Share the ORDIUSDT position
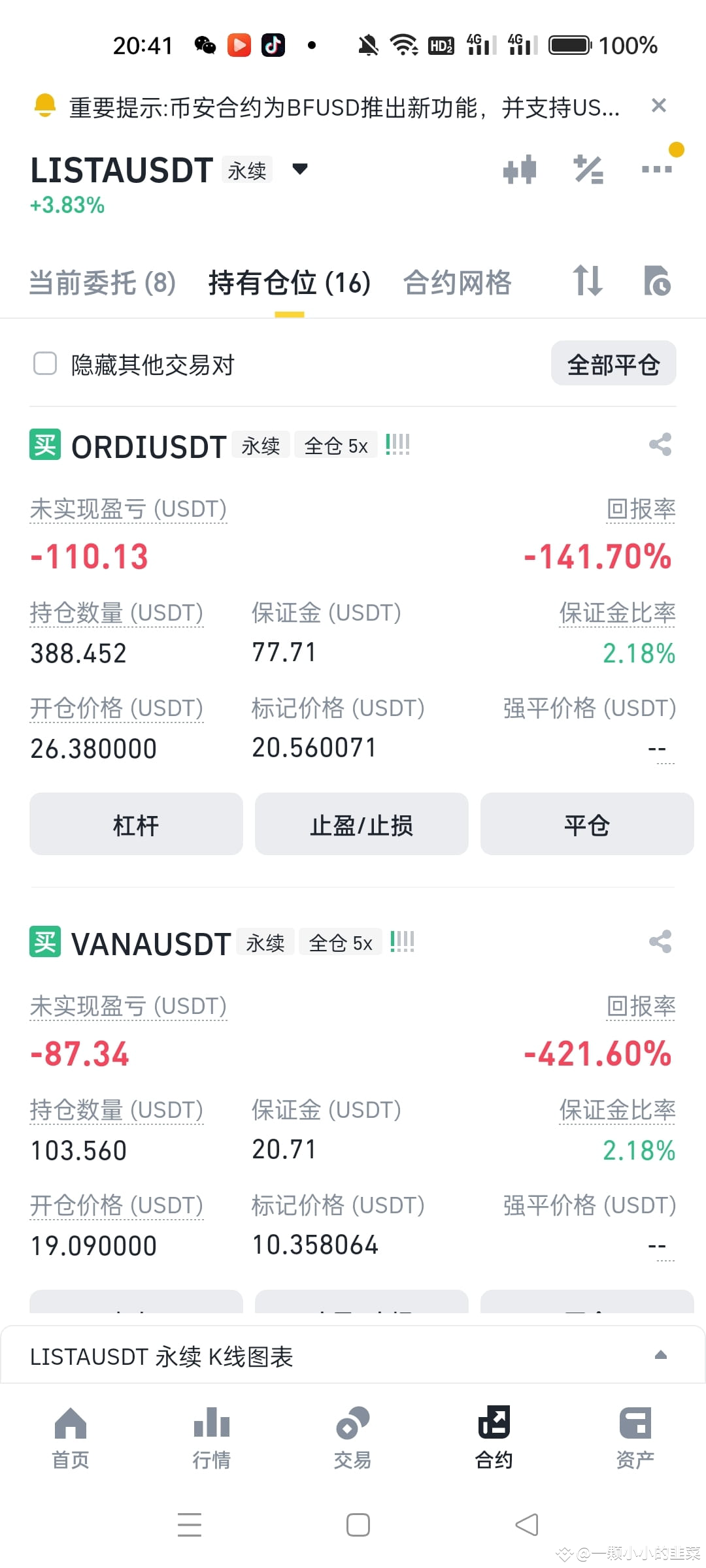The height and width of the screenshot is (1568, 706). pyautogui.click(x=660, y=445)
